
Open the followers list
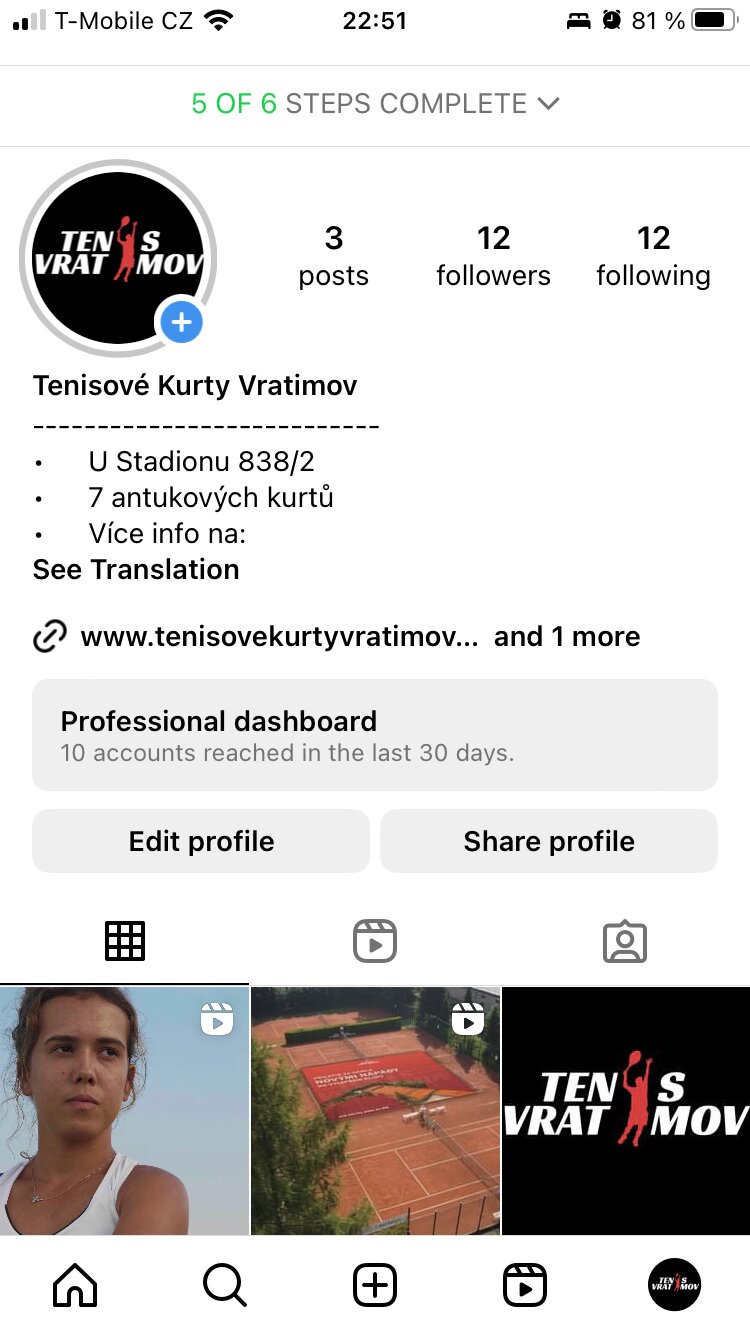coord(493,256)
